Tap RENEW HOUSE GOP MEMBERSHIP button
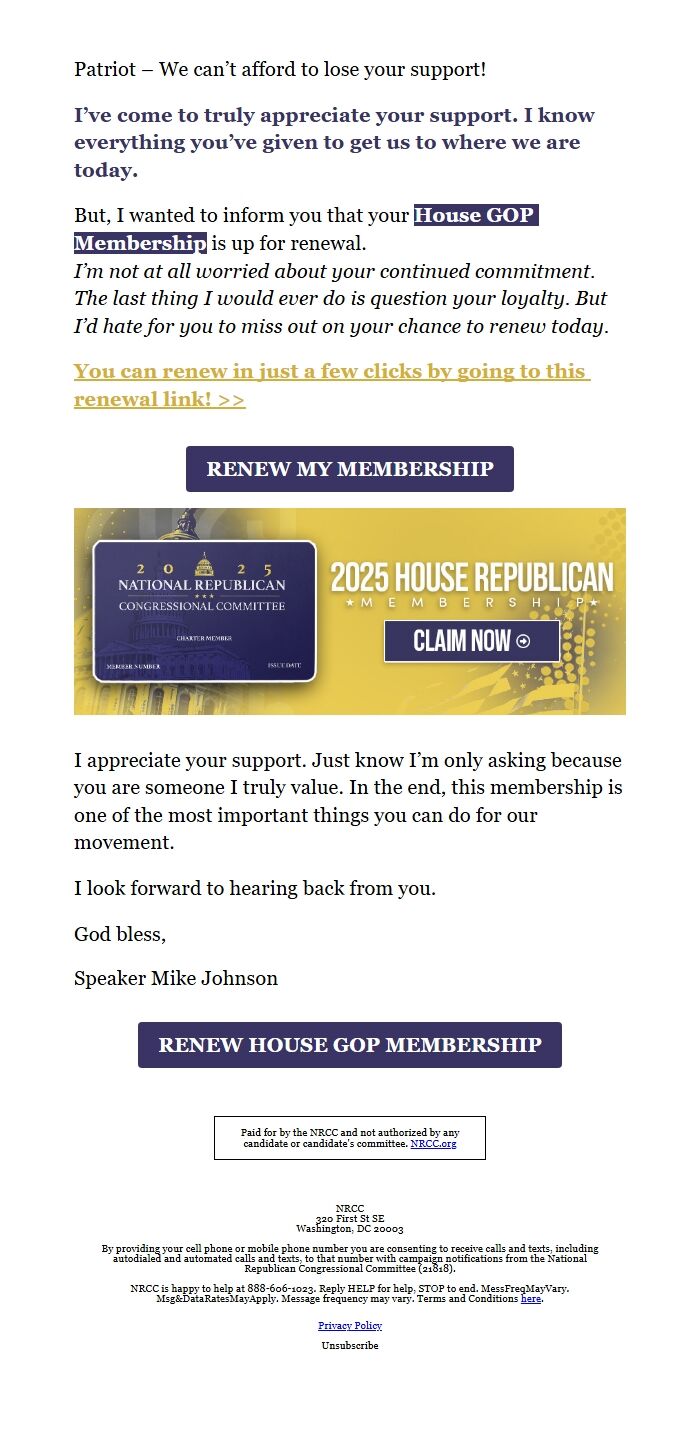700x1430 pixels. click(x=349, y=1045)
